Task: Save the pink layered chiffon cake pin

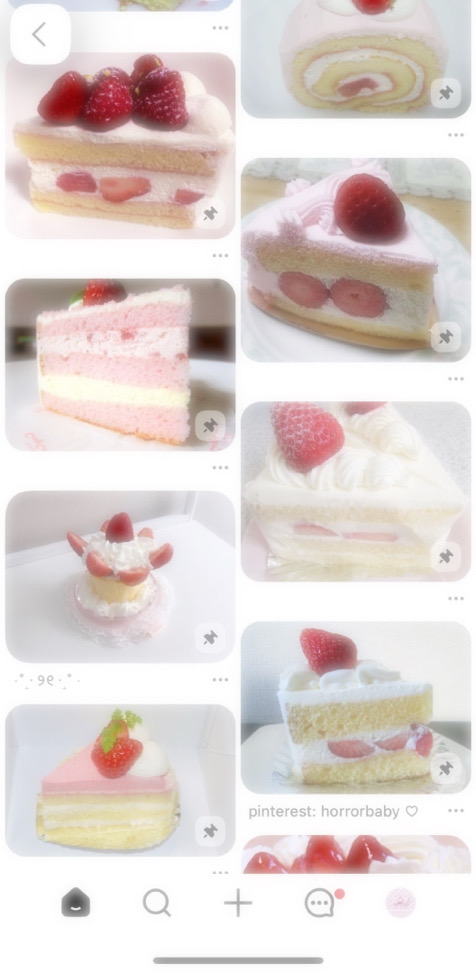Action: click(x=210, y=426)
